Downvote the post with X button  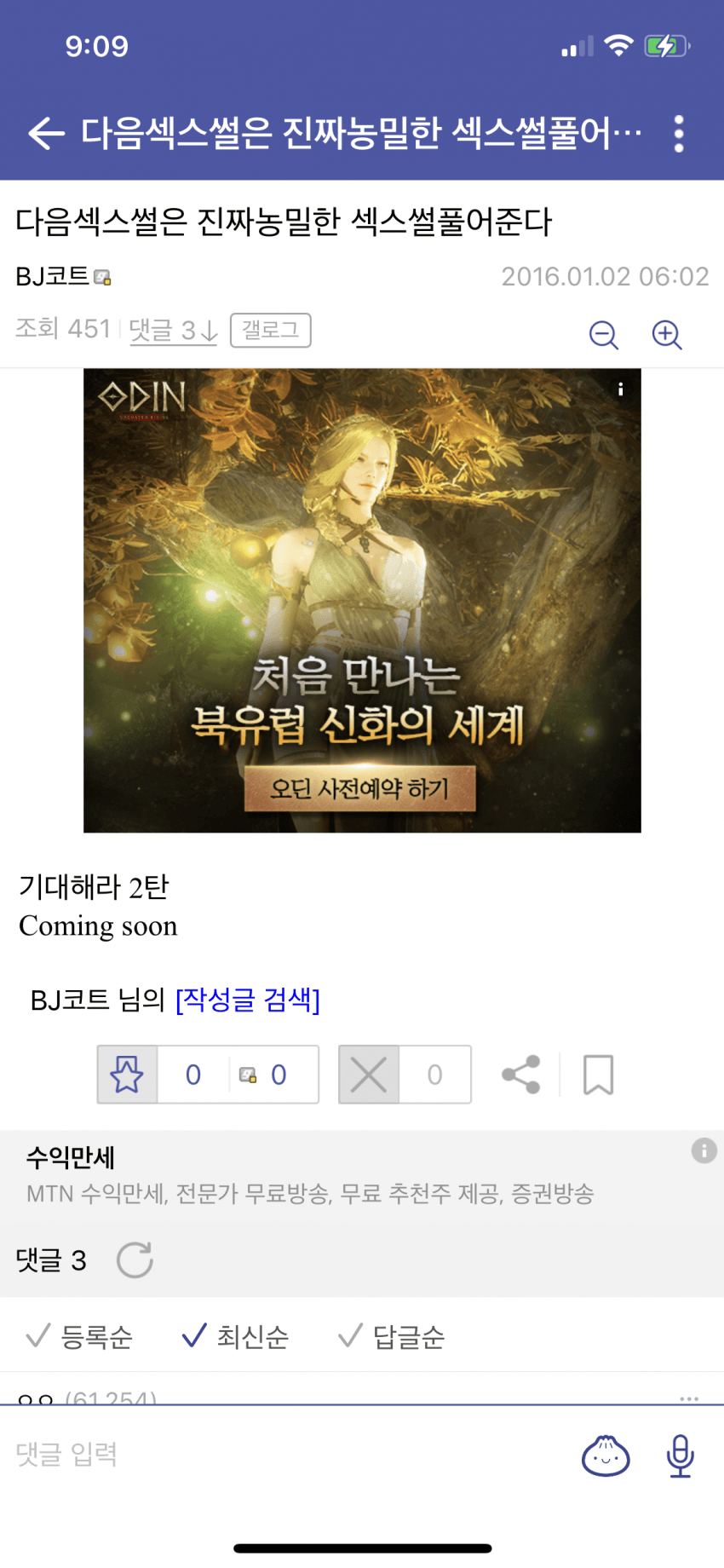[x=369, y=1075]
